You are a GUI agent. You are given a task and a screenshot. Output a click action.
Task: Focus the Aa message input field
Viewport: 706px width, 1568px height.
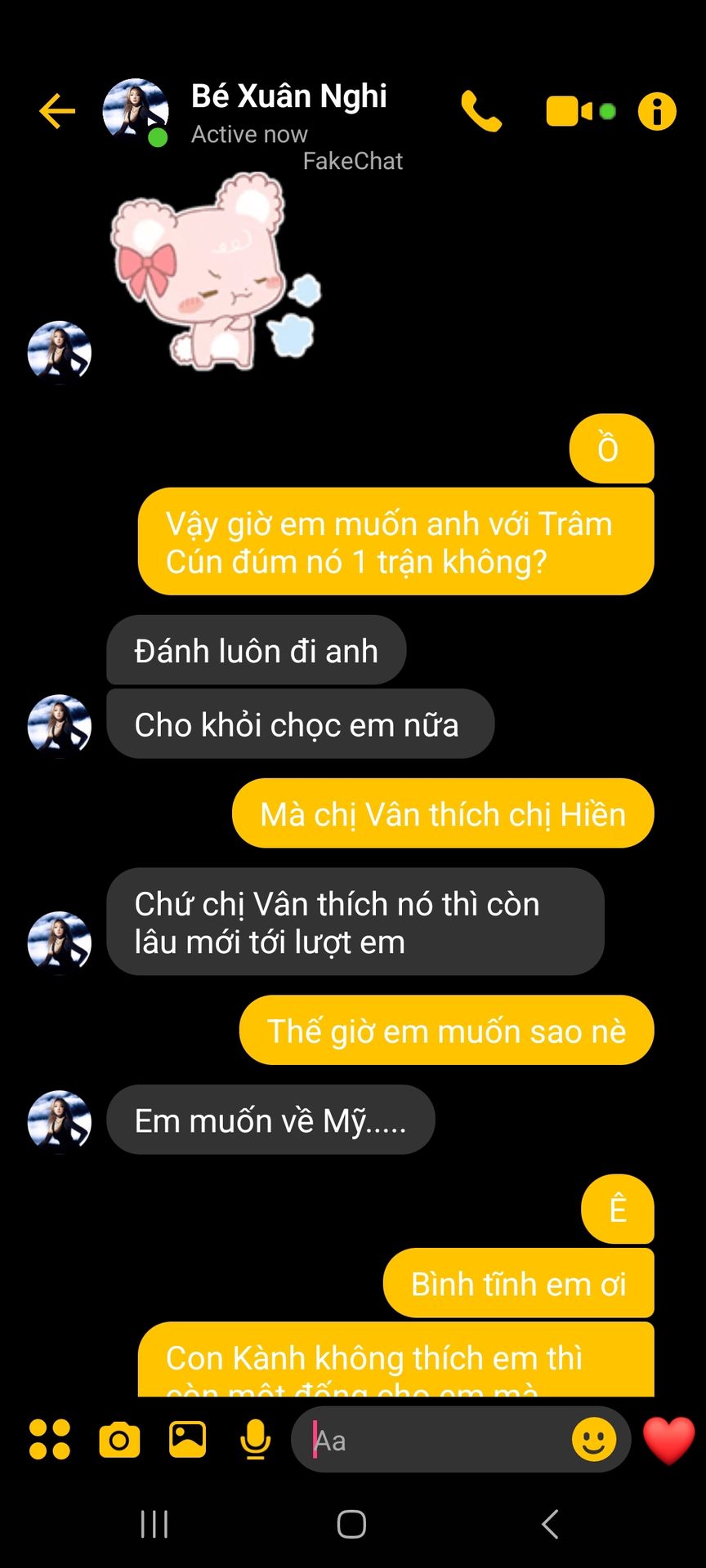coord(433,1440)
